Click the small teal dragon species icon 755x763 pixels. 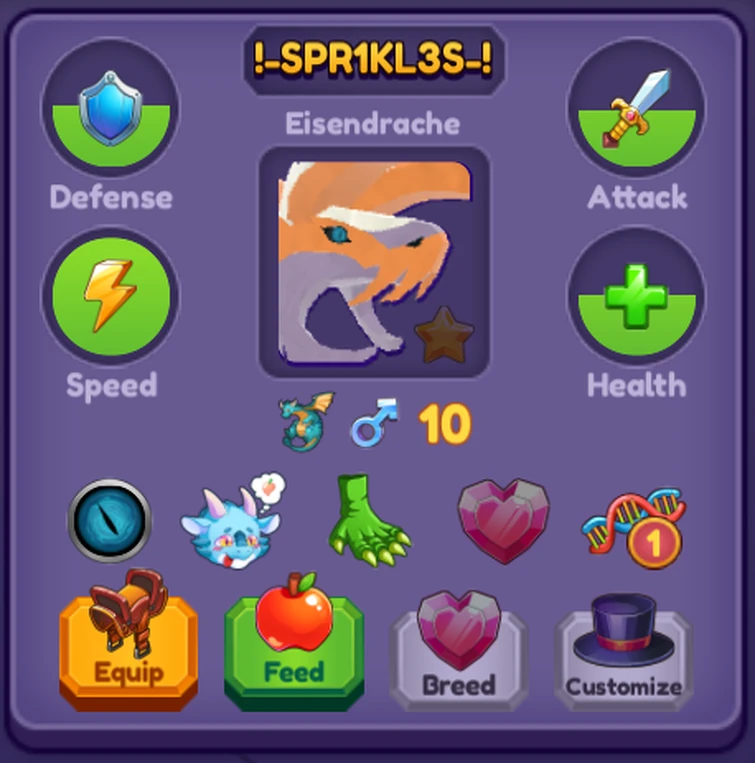point(302,421)
